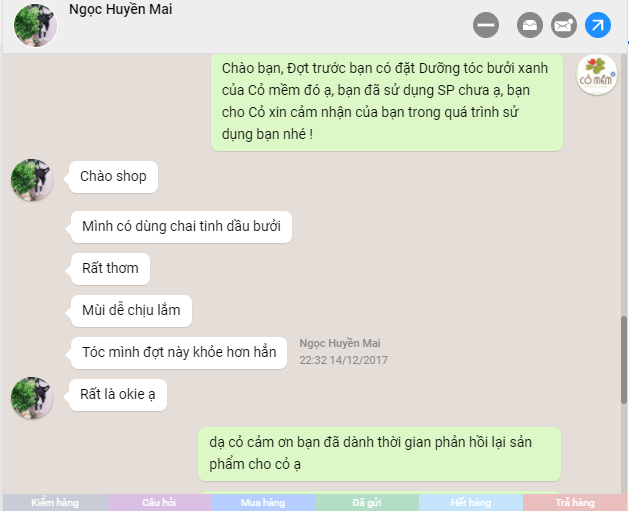Screen dimensions: 629x511
Task: Select the Kiểm hàng label
Action: tap(55, 502)
